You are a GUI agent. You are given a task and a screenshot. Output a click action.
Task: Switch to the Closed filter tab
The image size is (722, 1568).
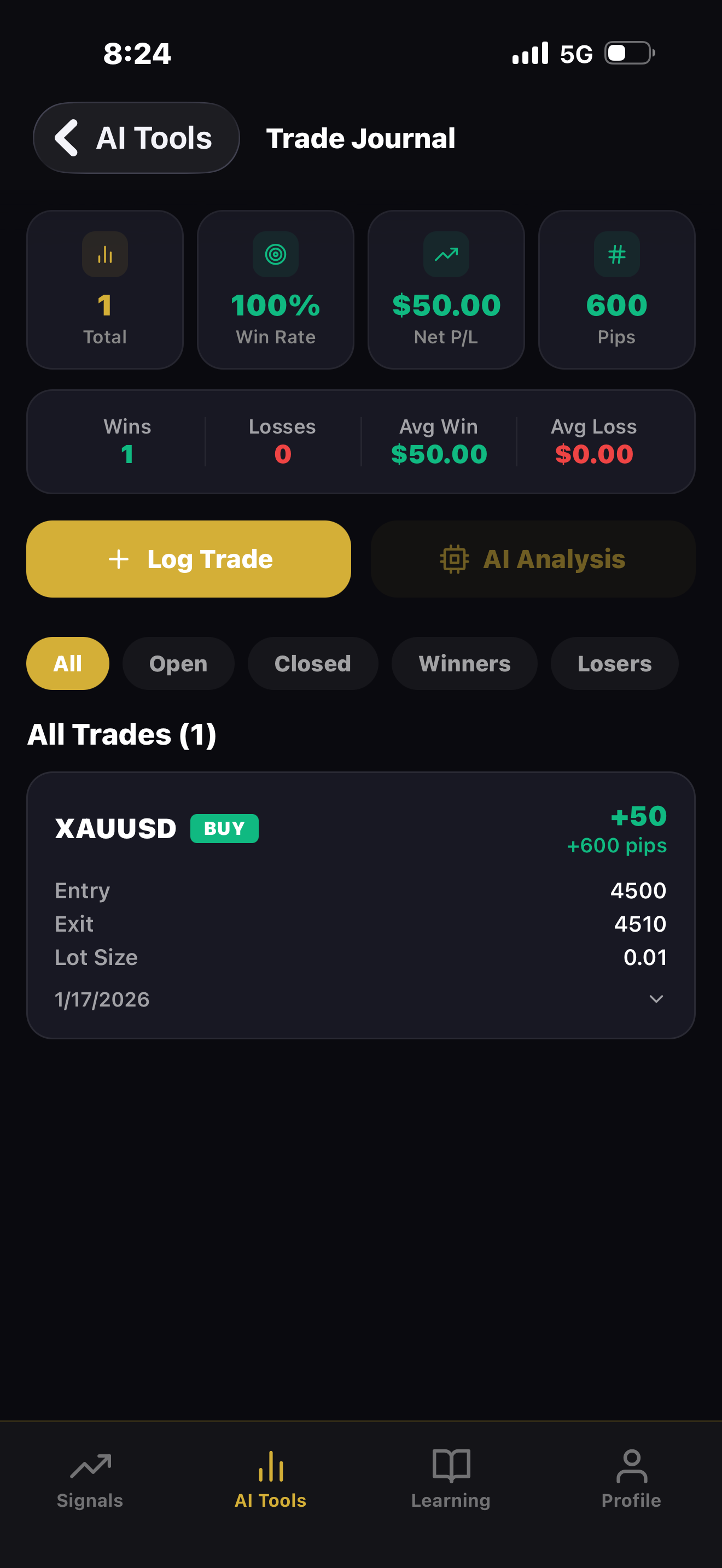[312, 664]
